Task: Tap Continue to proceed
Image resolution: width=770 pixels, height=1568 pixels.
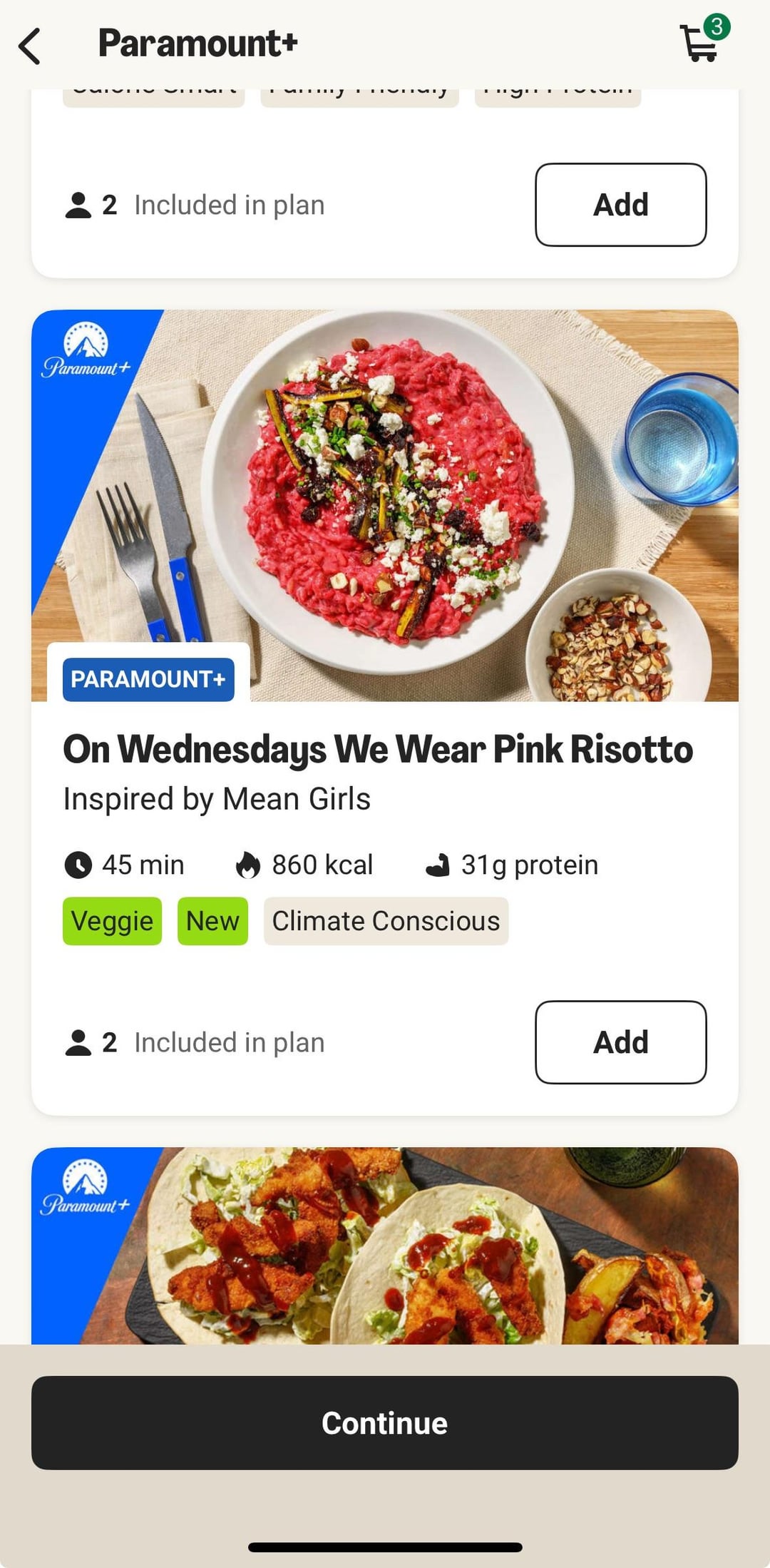Action: [385, 1422]
